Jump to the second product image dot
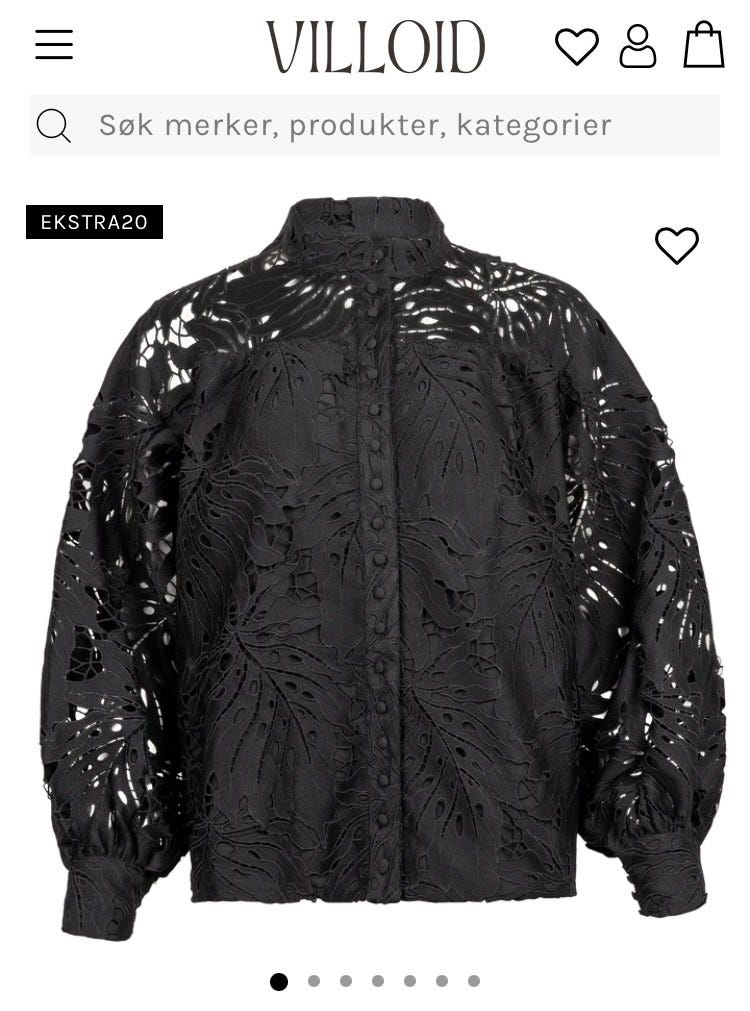The image size is (750, 1011). (x=314, y=981)
